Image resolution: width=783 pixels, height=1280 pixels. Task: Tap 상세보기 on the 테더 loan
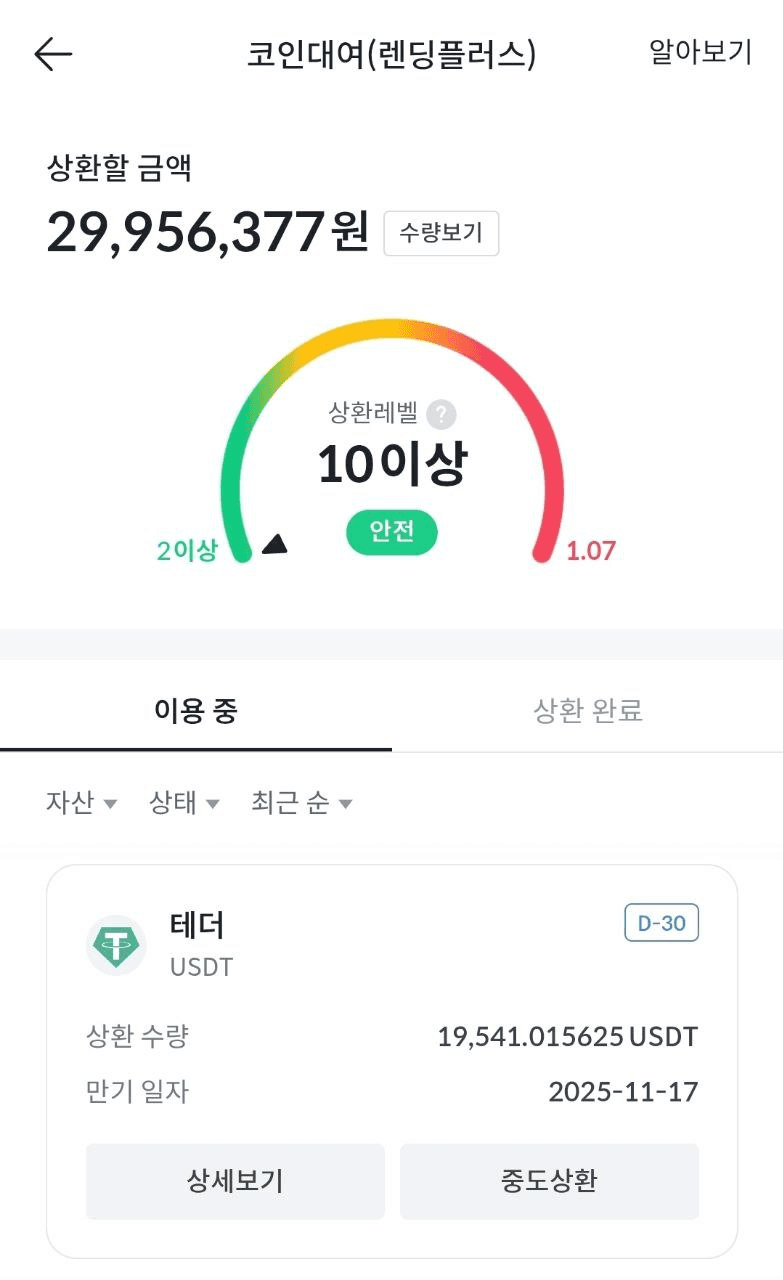(235, 1181)
